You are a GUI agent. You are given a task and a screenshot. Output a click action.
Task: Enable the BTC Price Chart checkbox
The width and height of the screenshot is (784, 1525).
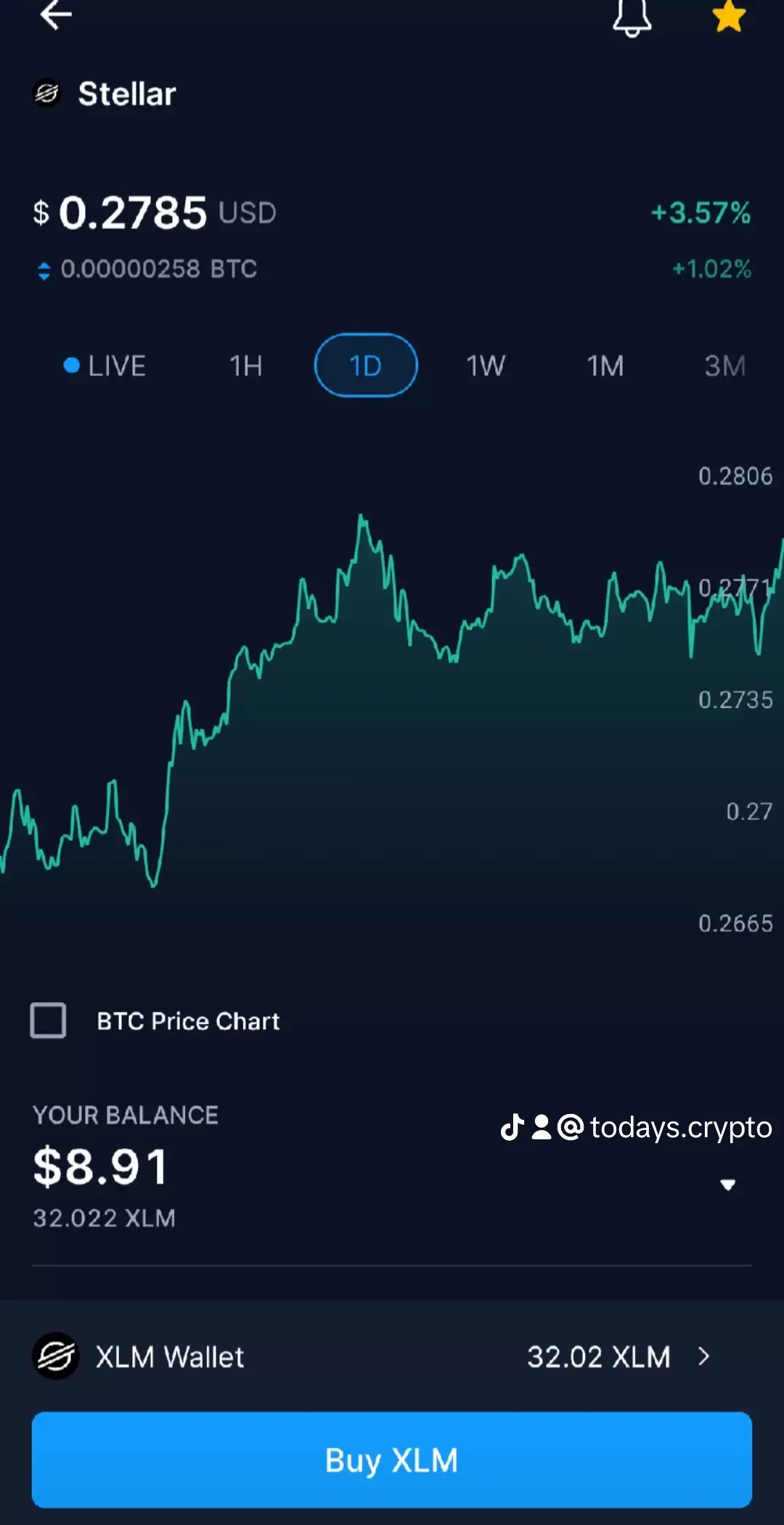pyautogui.click(x=49, y=1020)
